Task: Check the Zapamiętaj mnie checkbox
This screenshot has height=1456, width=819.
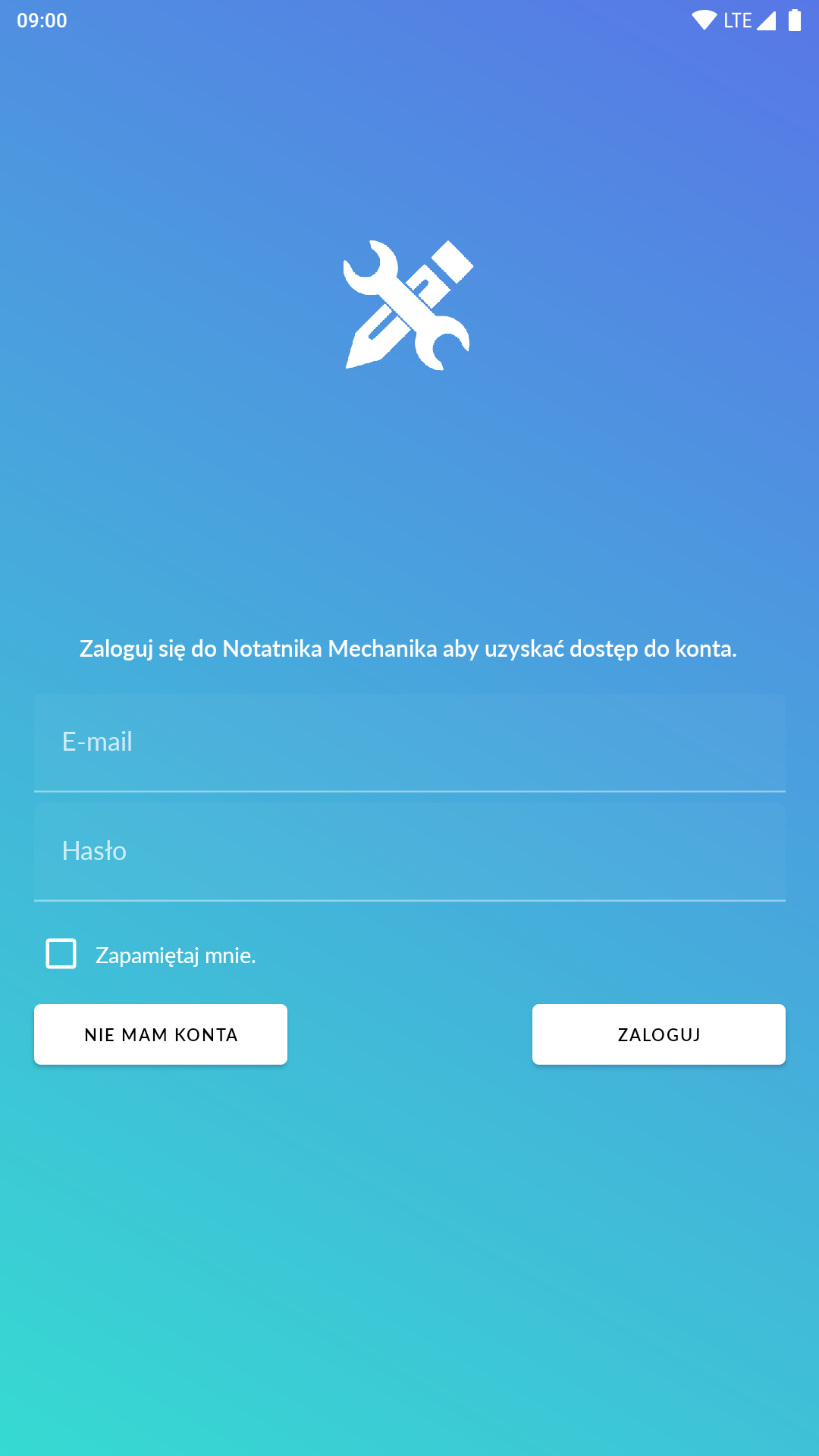Action: pyautogui.click(x=61, y=954)
